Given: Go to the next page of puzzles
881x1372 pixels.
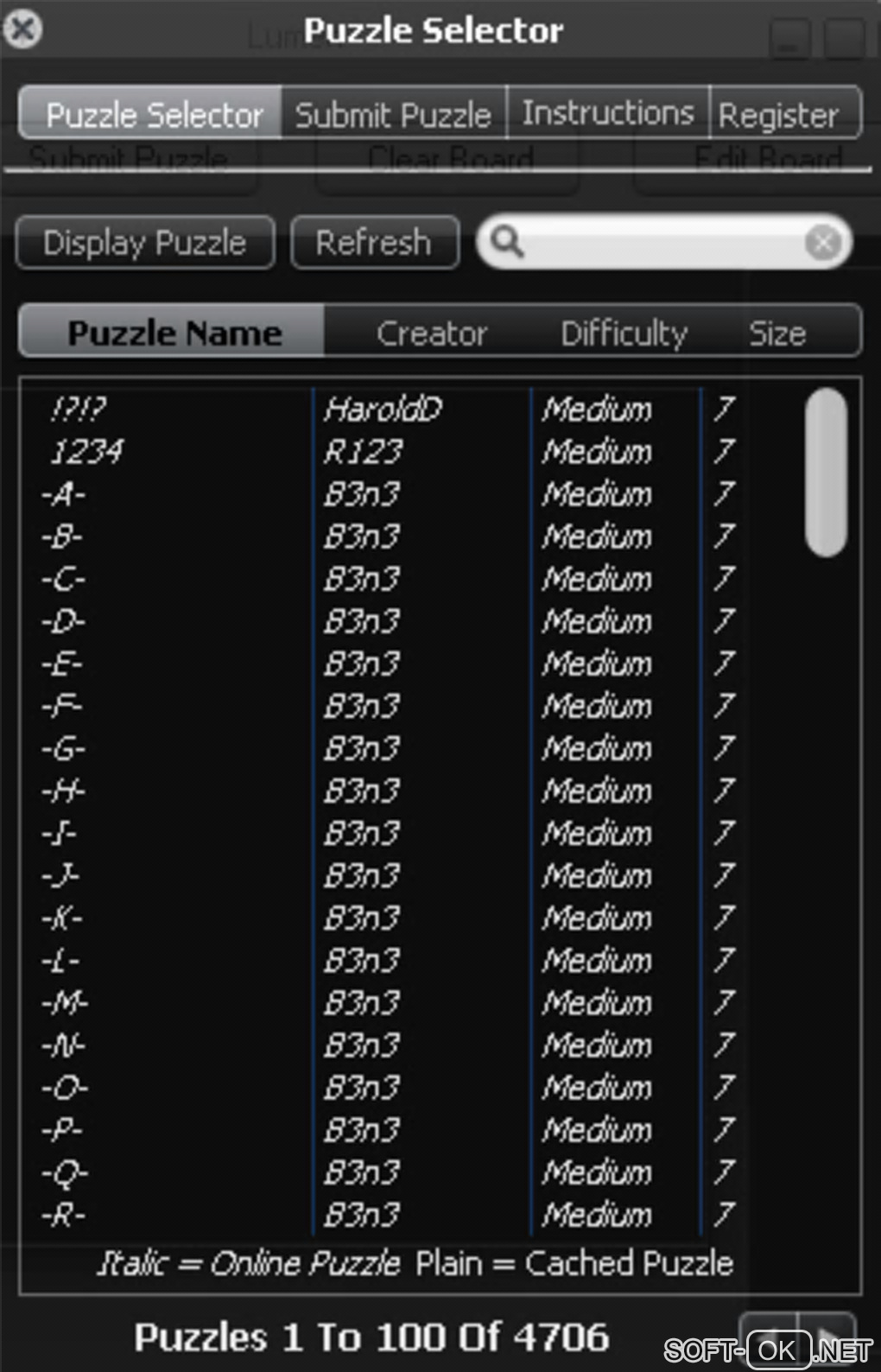Looking at the screenshot, I should [x=829, y=1333].
